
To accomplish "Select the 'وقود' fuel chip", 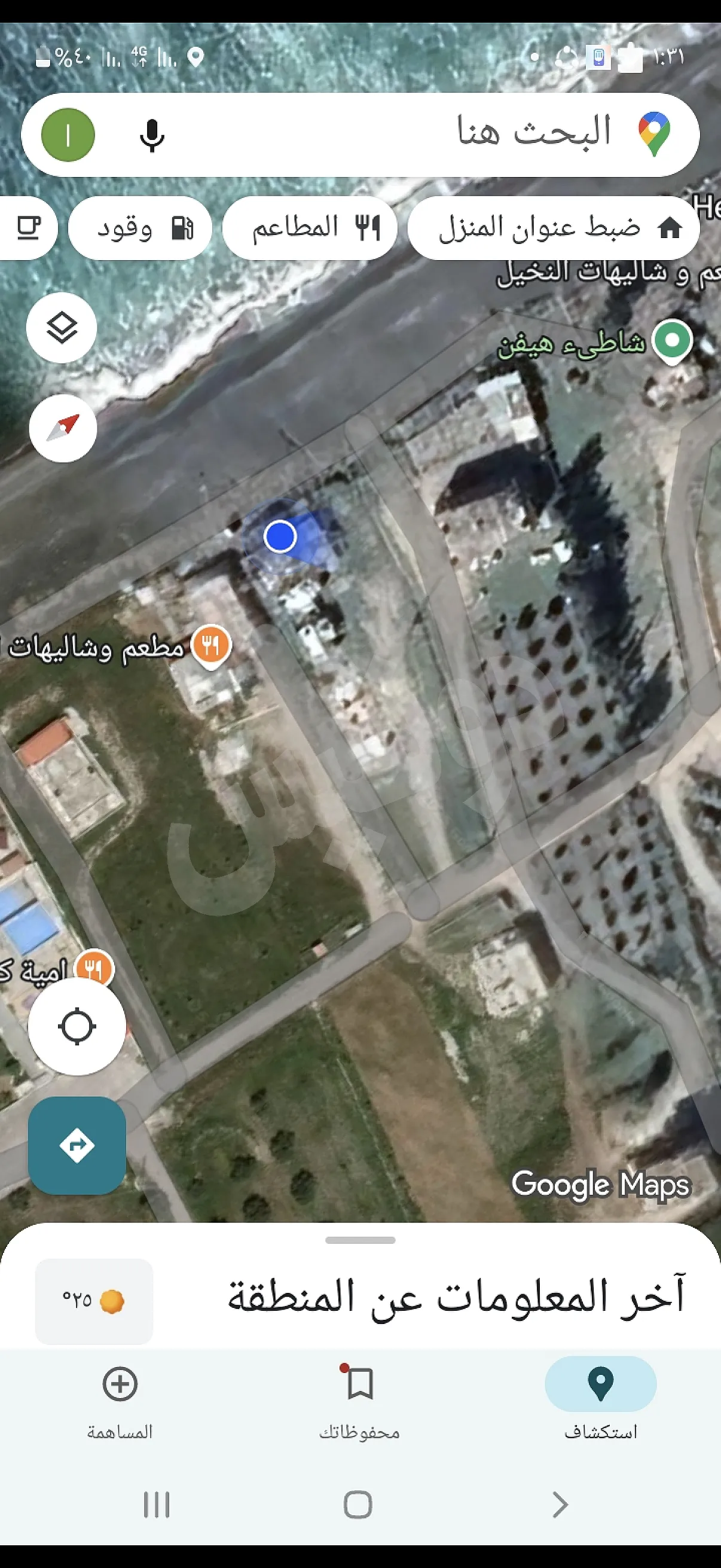I will [140, 228].
